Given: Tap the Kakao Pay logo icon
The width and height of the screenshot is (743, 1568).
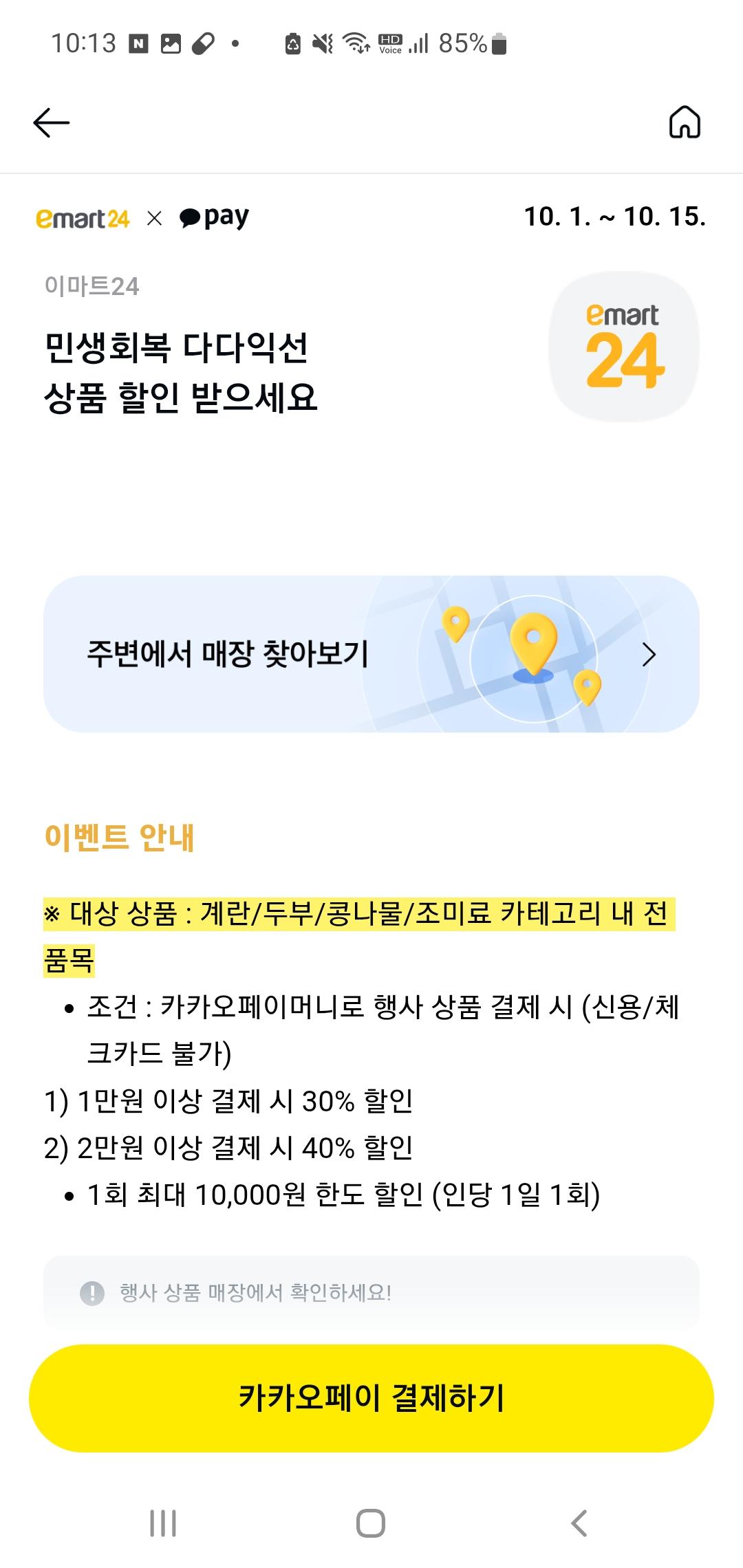Looking at the screenshot, I should pyautogui.click(x=213, y=219).
